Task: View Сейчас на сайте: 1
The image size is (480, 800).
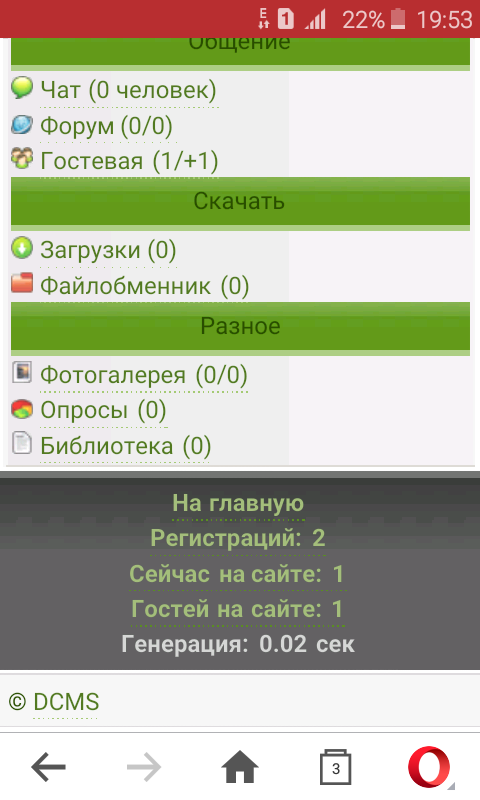Action: pyautogui.click(x=237, y=574)
